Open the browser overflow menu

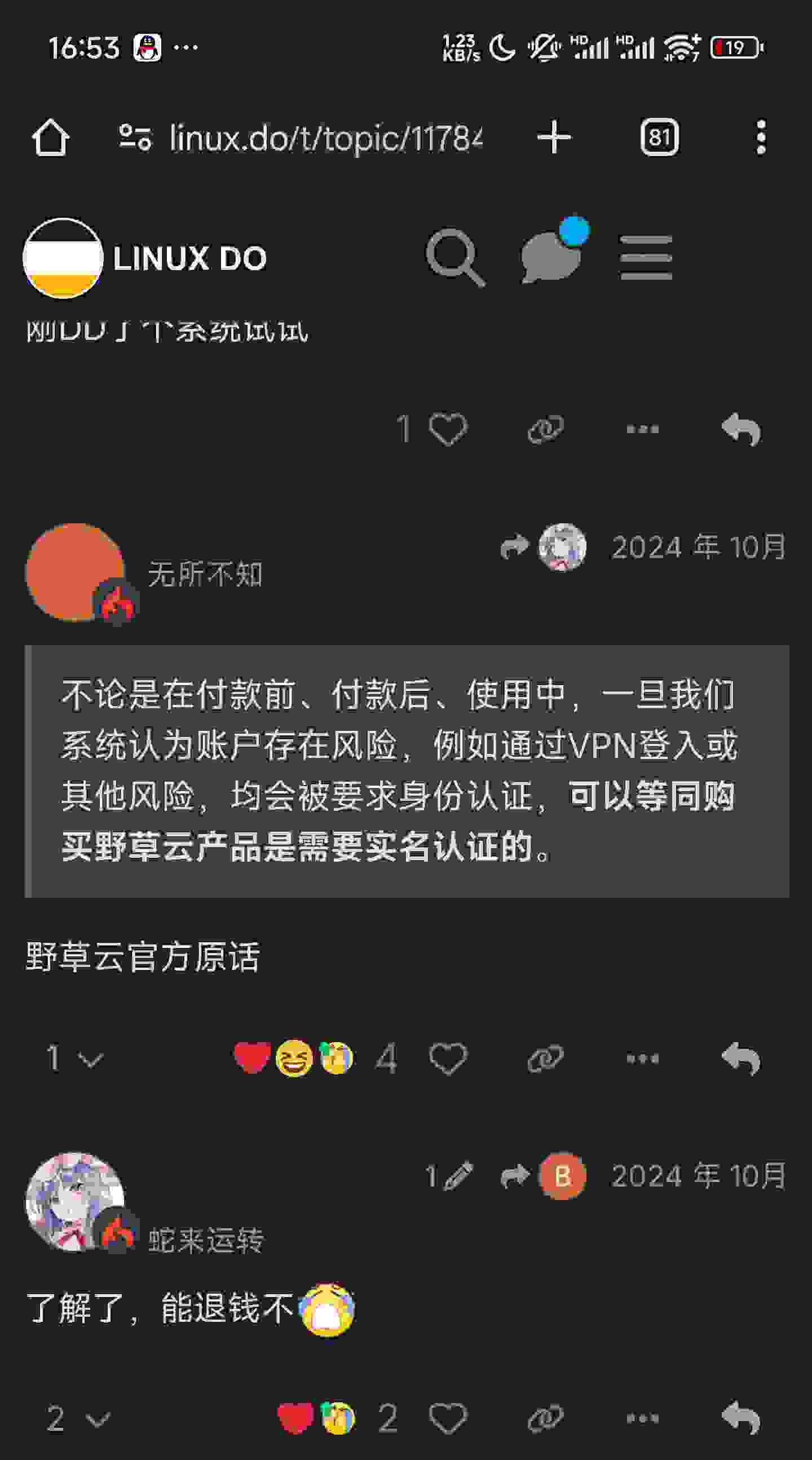761,138
